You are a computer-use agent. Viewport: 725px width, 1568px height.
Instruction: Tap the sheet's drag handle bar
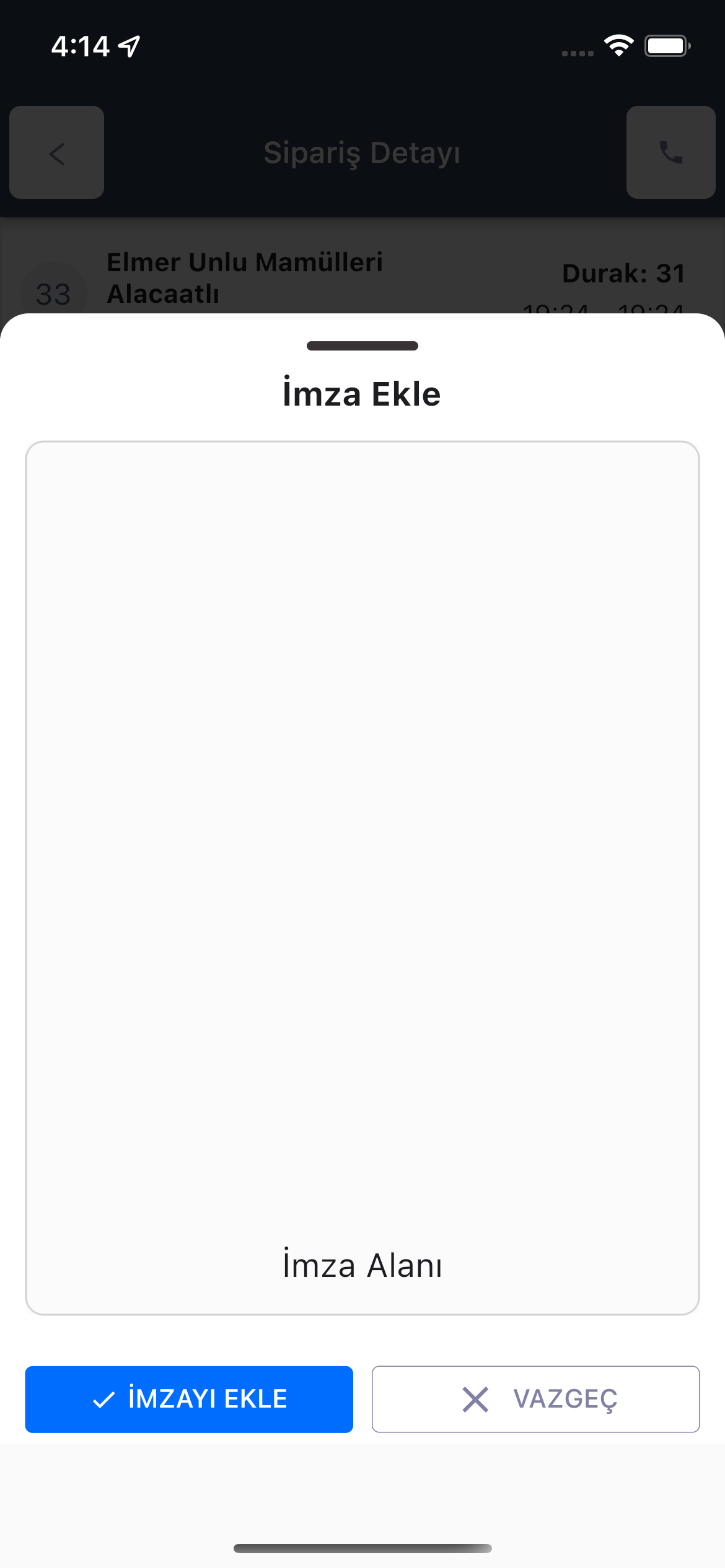pyautogui.click(x=362, y=346)
